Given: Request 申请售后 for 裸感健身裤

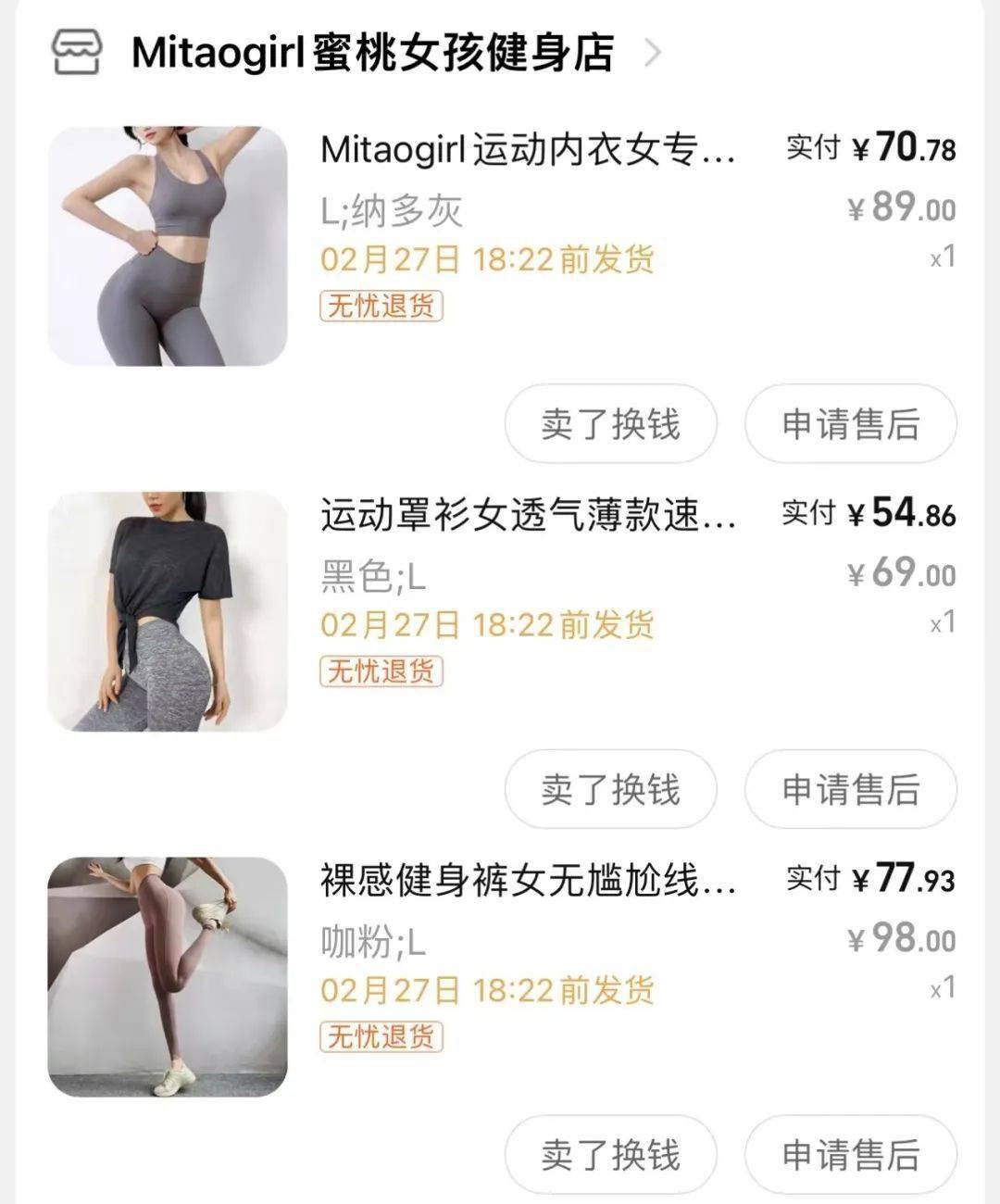Looking at the screenshot, I should click(x=850, y=1155).
